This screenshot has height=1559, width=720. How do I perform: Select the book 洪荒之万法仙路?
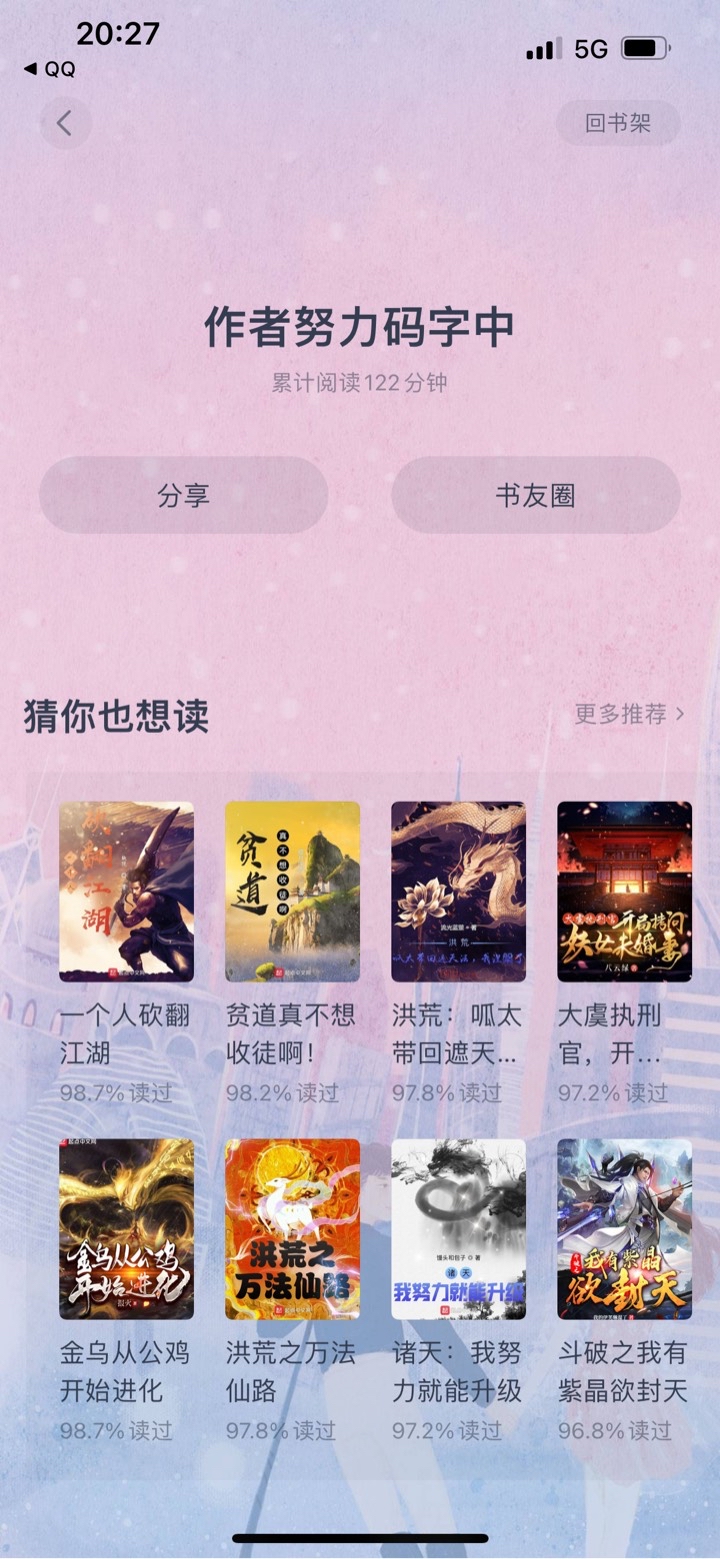point(292,1229)
